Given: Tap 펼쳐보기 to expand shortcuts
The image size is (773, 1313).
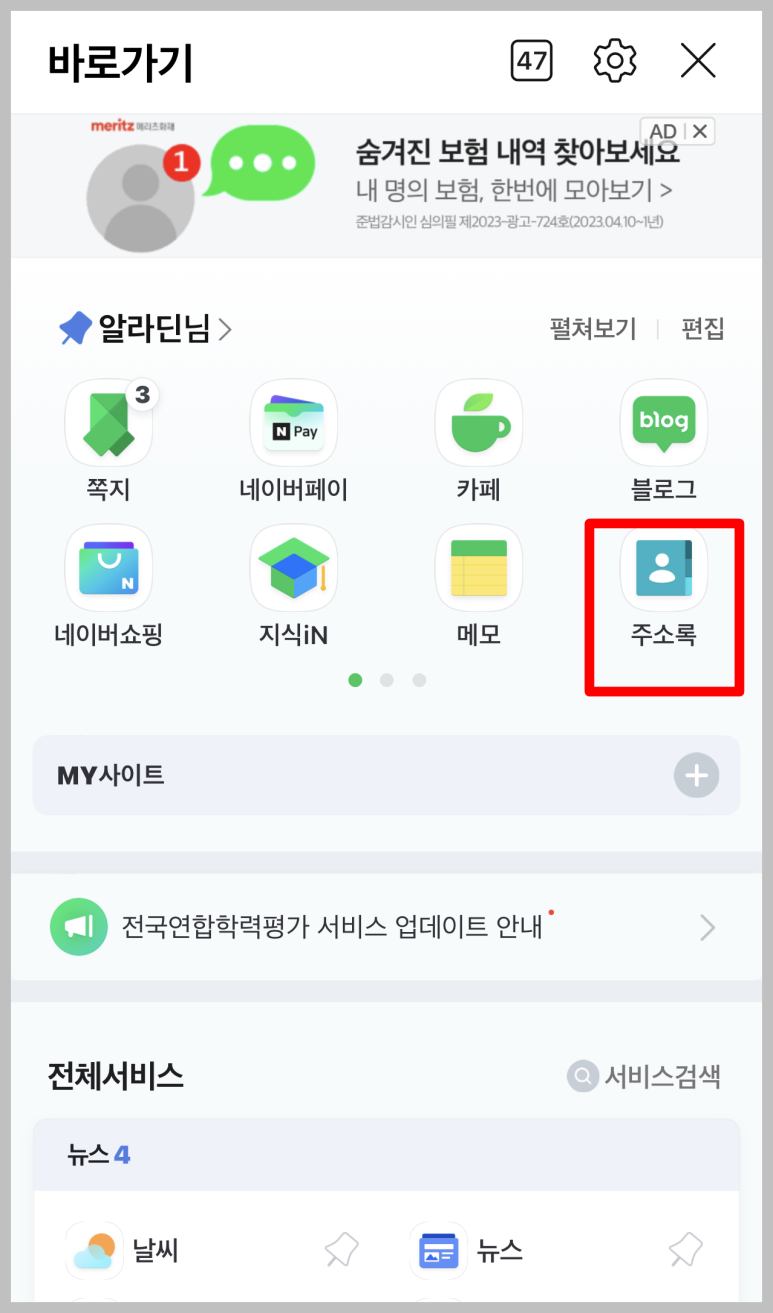Looking at the screenshot, I should [592, 329].
